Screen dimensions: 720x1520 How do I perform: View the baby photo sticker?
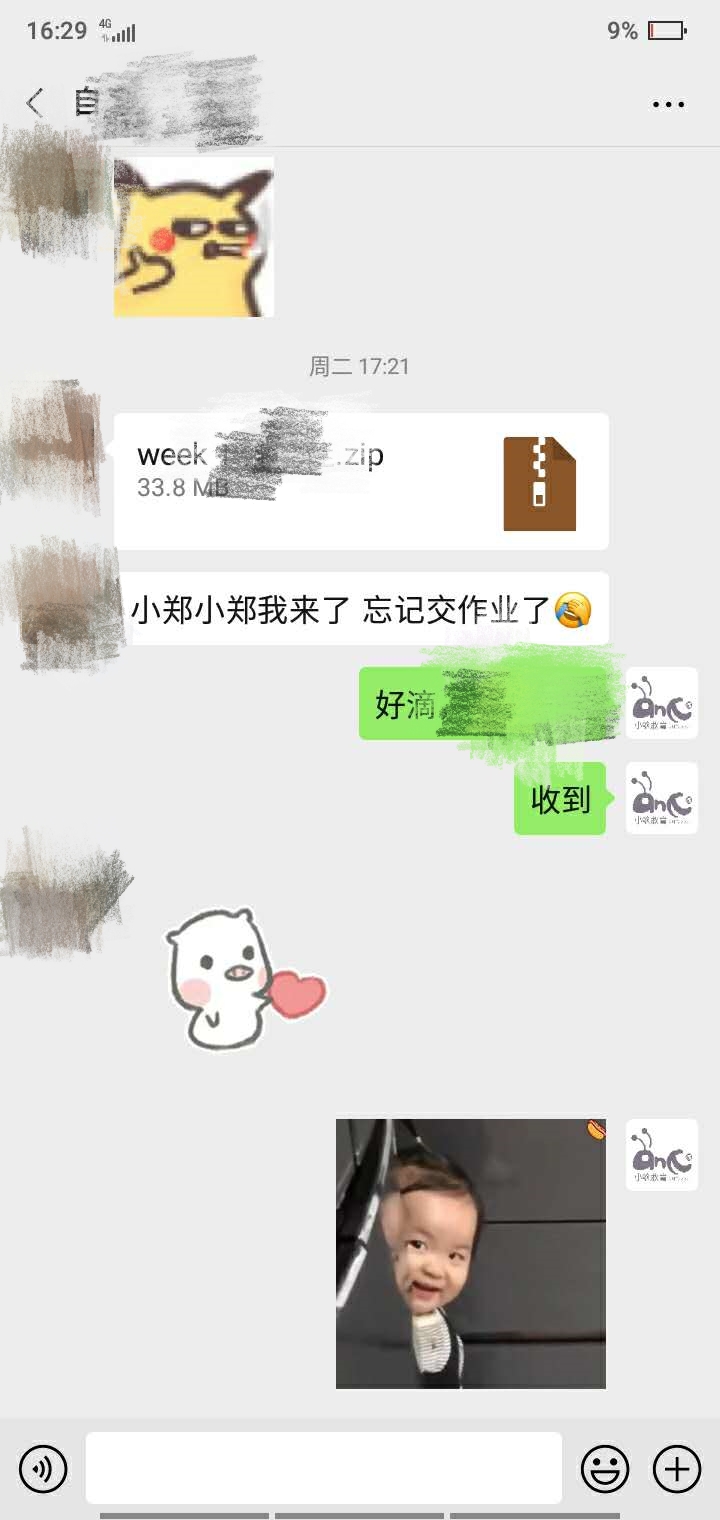470,1253
